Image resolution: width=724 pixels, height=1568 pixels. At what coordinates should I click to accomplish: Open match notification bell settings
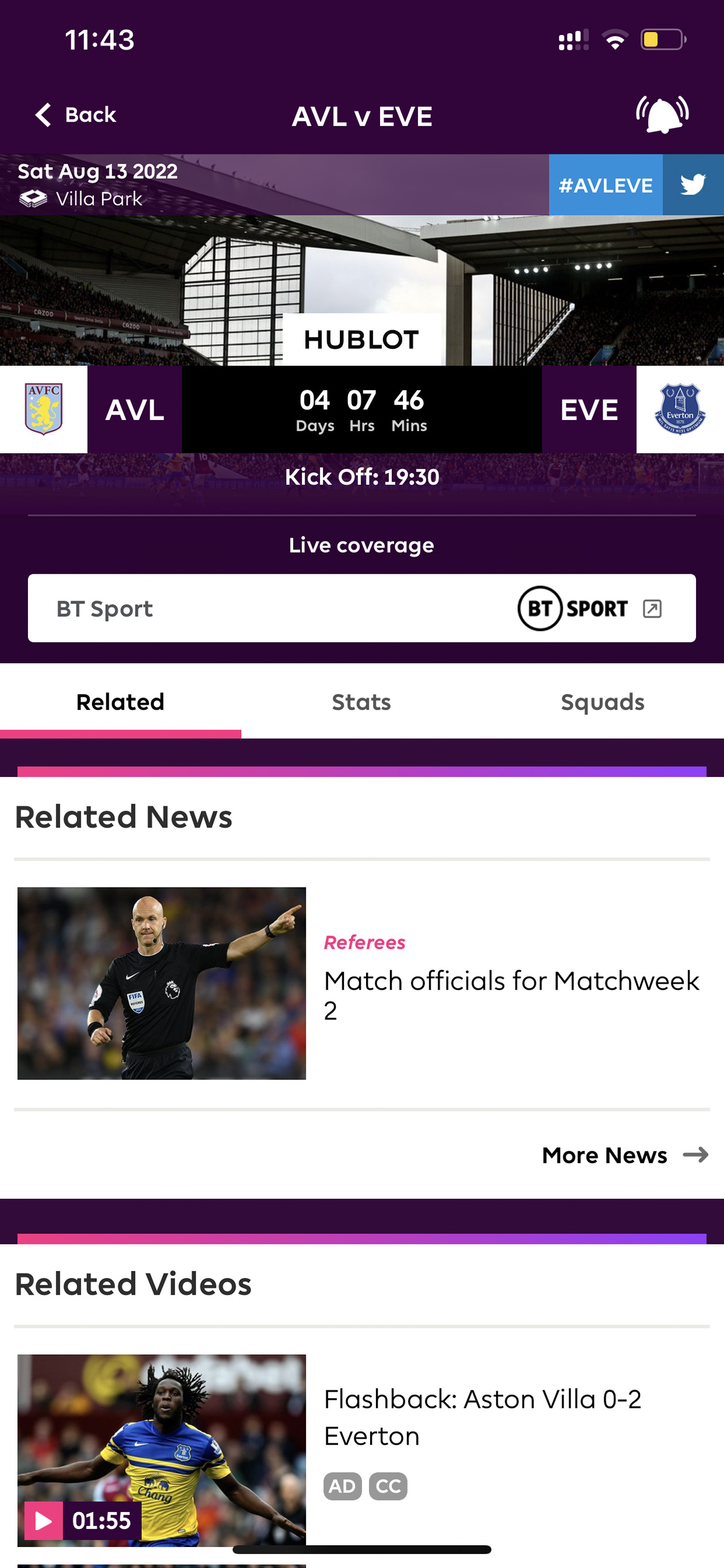[662, 115]
